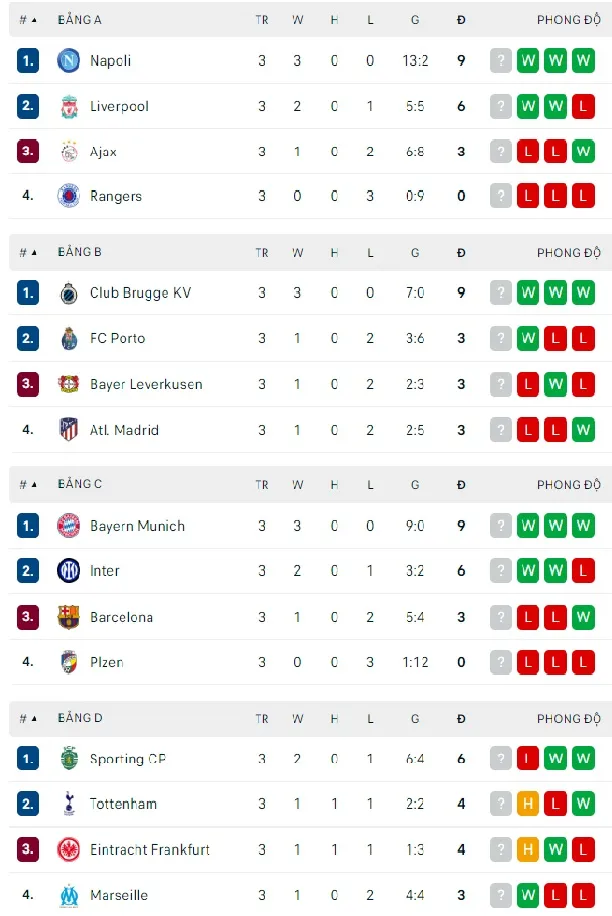Open the Inter team row
This screenshot has width=612, height=916.
[x=104, y=571]
